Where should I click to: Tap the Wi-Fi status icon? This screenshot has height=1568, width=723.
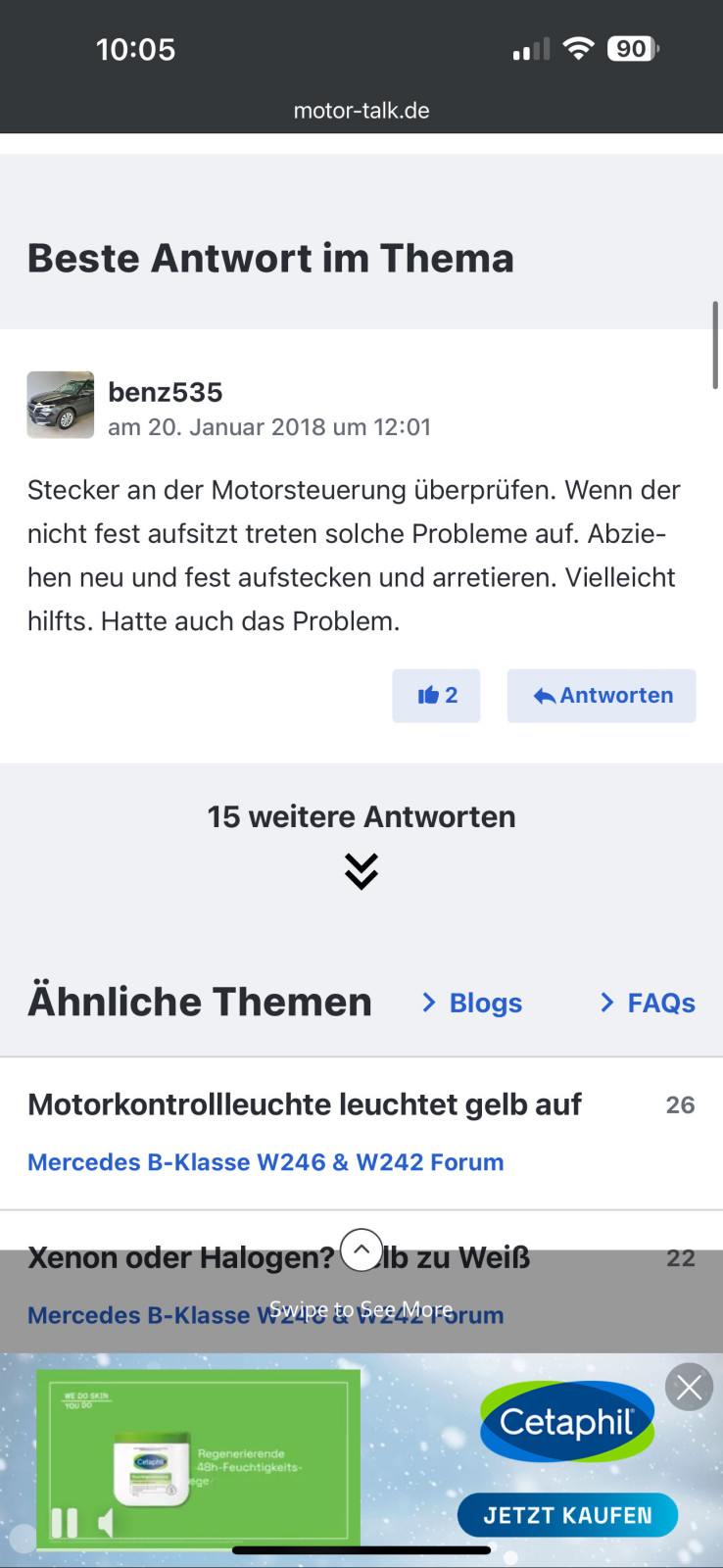[x=579, y=47]
